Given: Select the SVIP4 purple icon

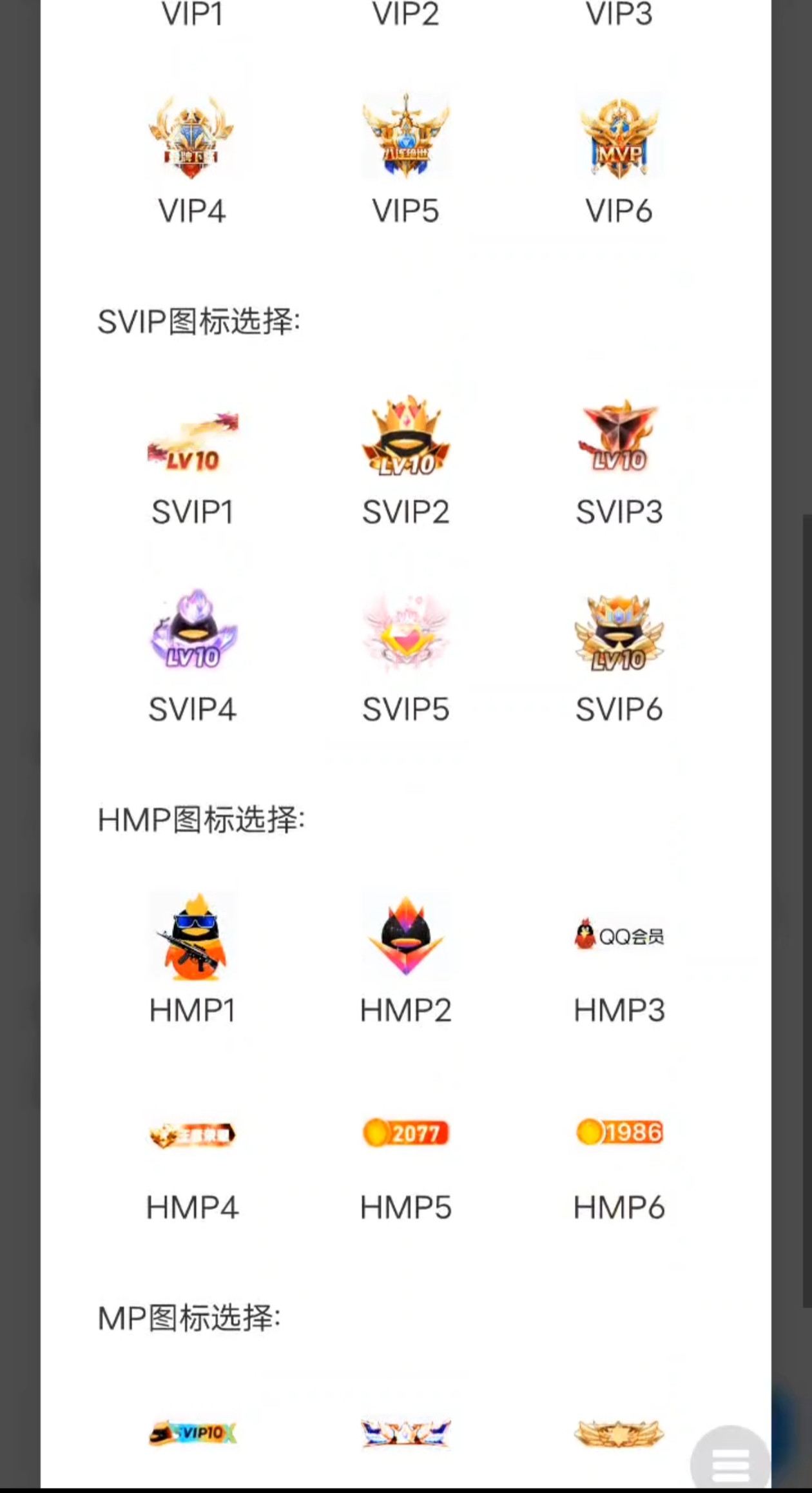Looking at the screenshot, I should coord(192,630).
